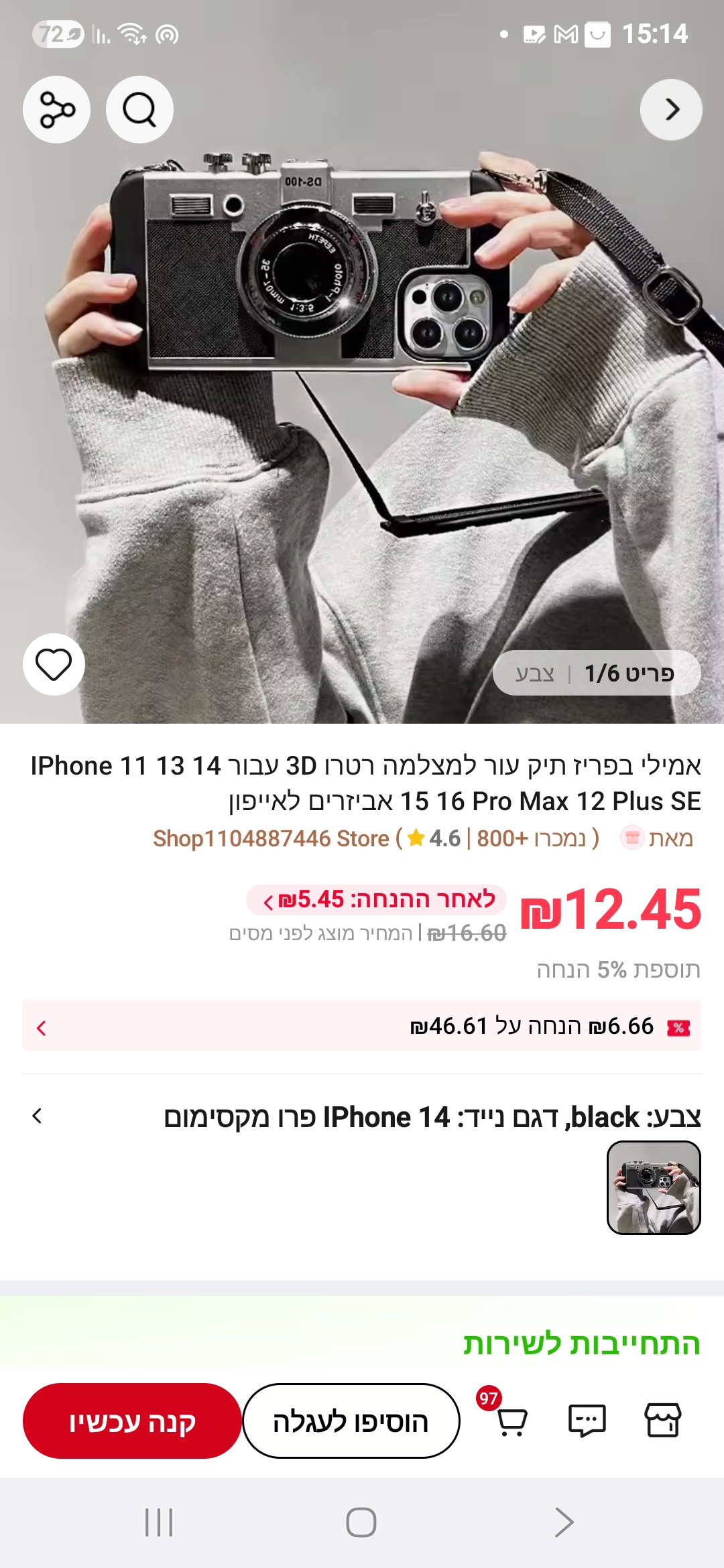Tap the share icon

[x=56, y=109]
